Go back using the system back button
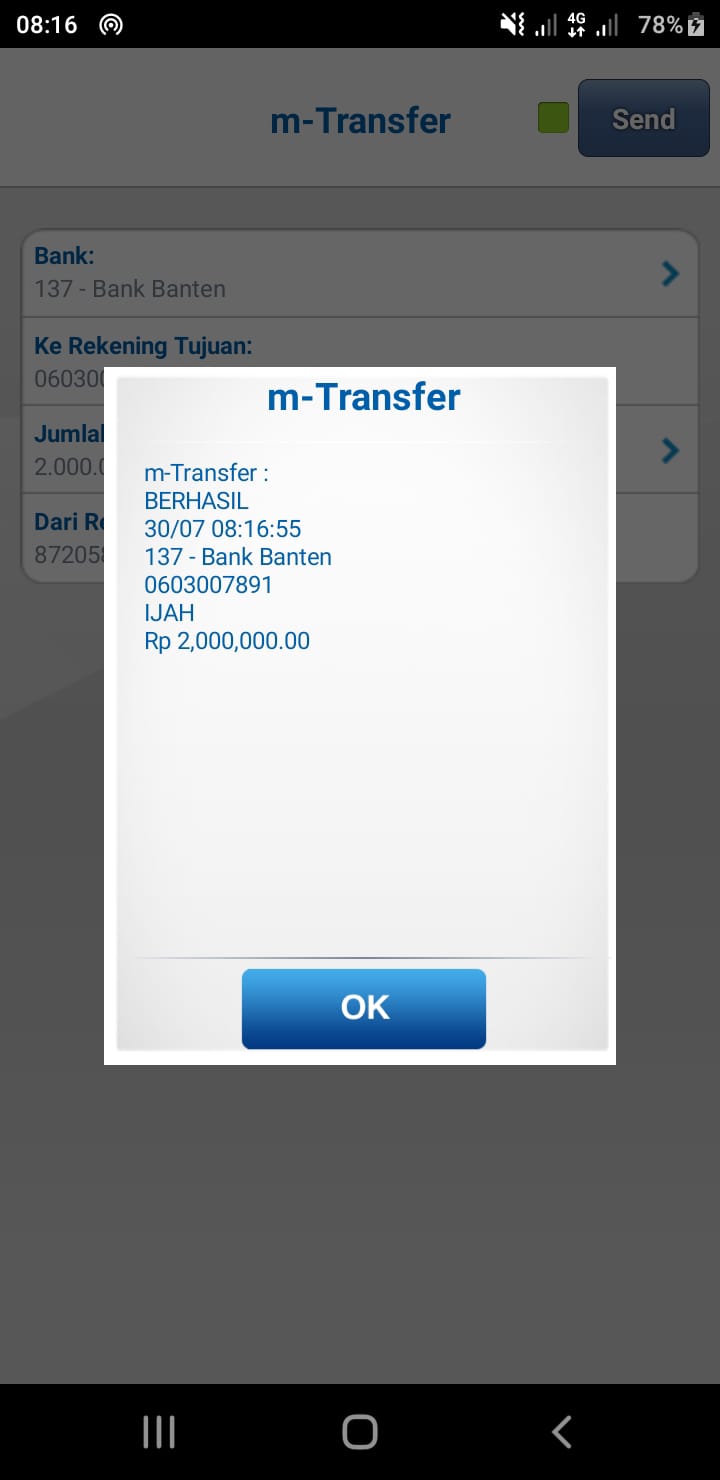The width and height of the screenshot is (720, 1480). 562,1432
